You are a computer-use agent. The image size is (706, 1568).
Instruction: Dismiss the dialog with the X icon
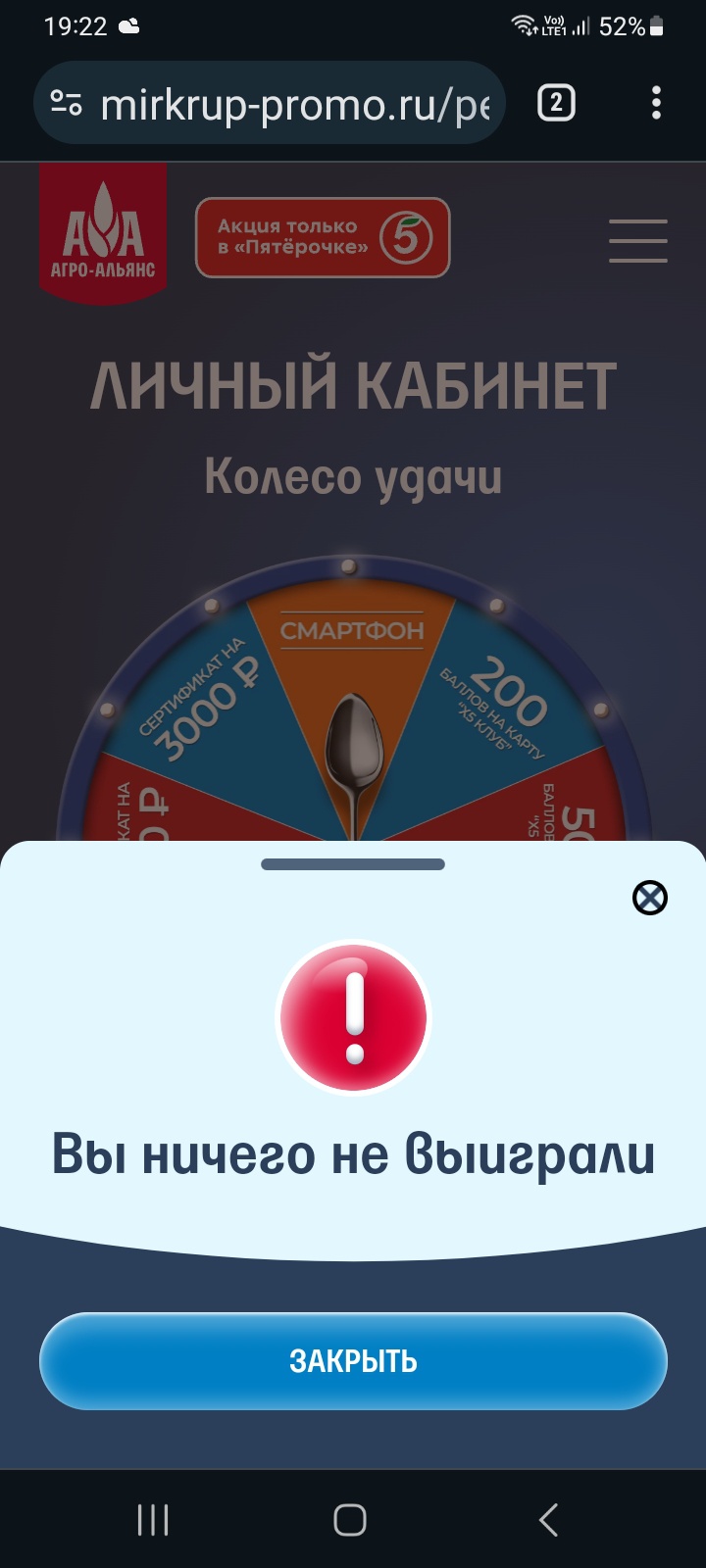click(x=649, y=898)
